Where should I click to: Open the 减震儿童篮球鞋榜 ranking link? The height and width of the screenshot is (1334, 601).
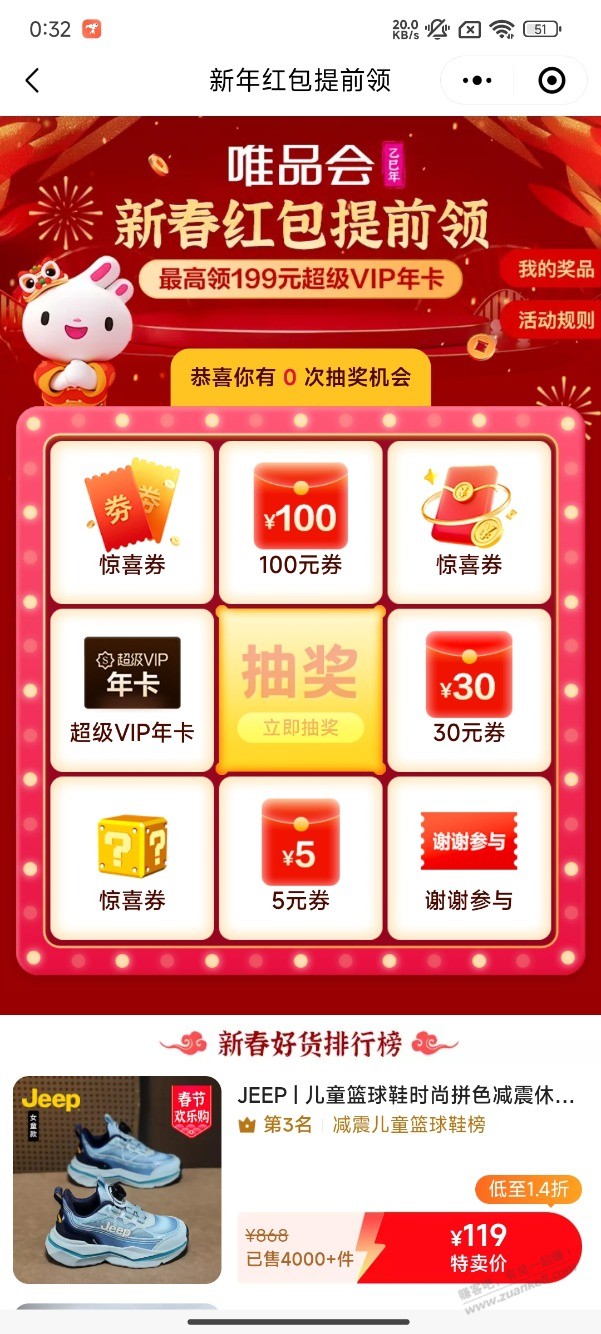pyautogui.click(x=409, y=1125)
